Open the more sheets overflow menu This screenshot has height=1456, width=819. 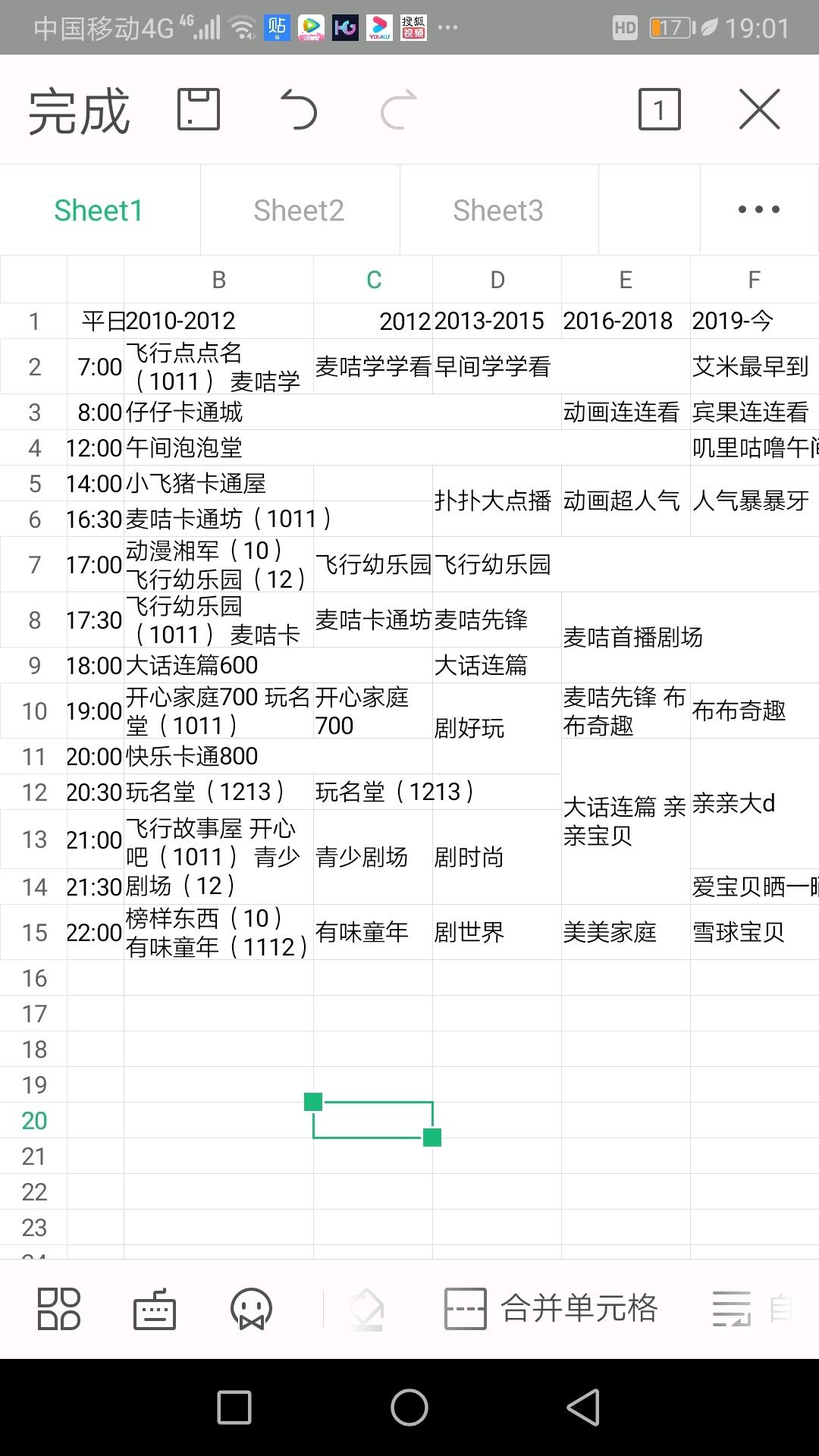pyautogui.click(x=758, y=210)
